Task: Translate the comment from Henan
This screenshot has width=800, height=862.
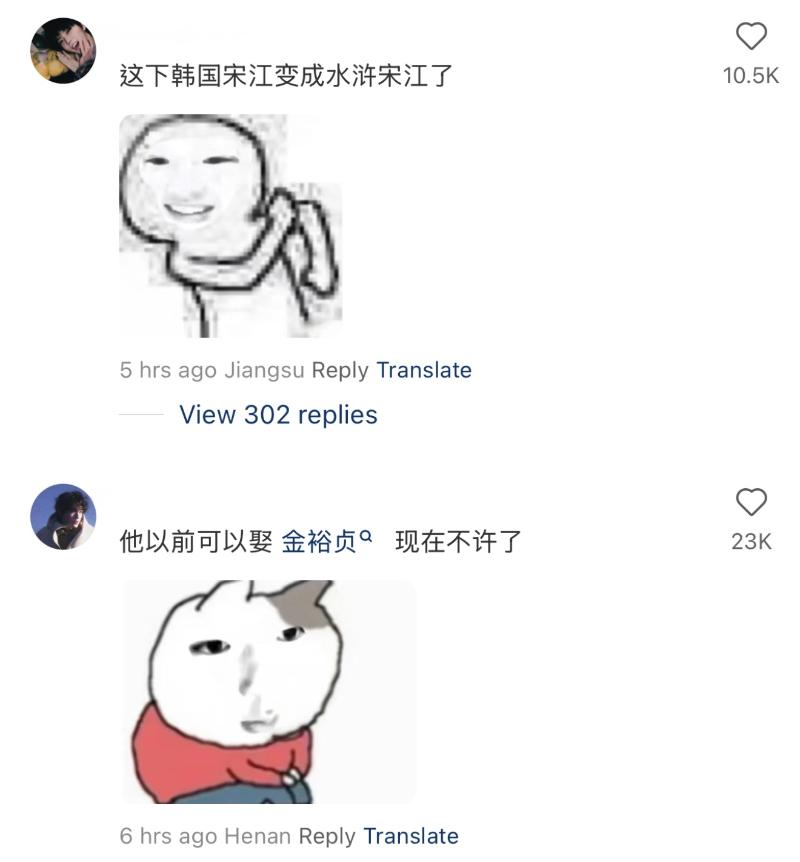Action: [411, 836]
